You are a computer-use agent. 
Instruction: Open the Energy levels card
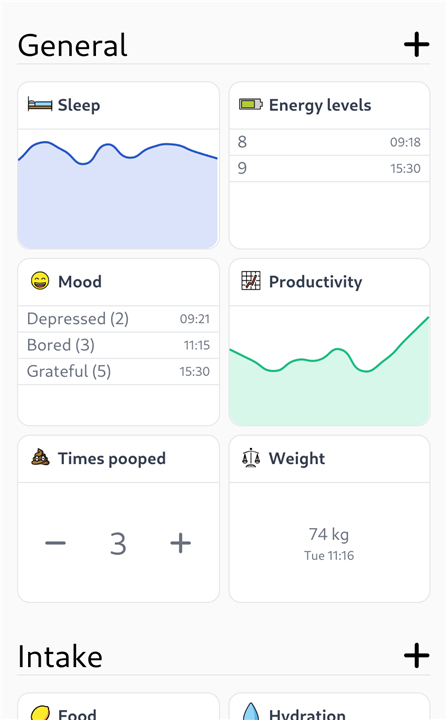pos(329,165)
